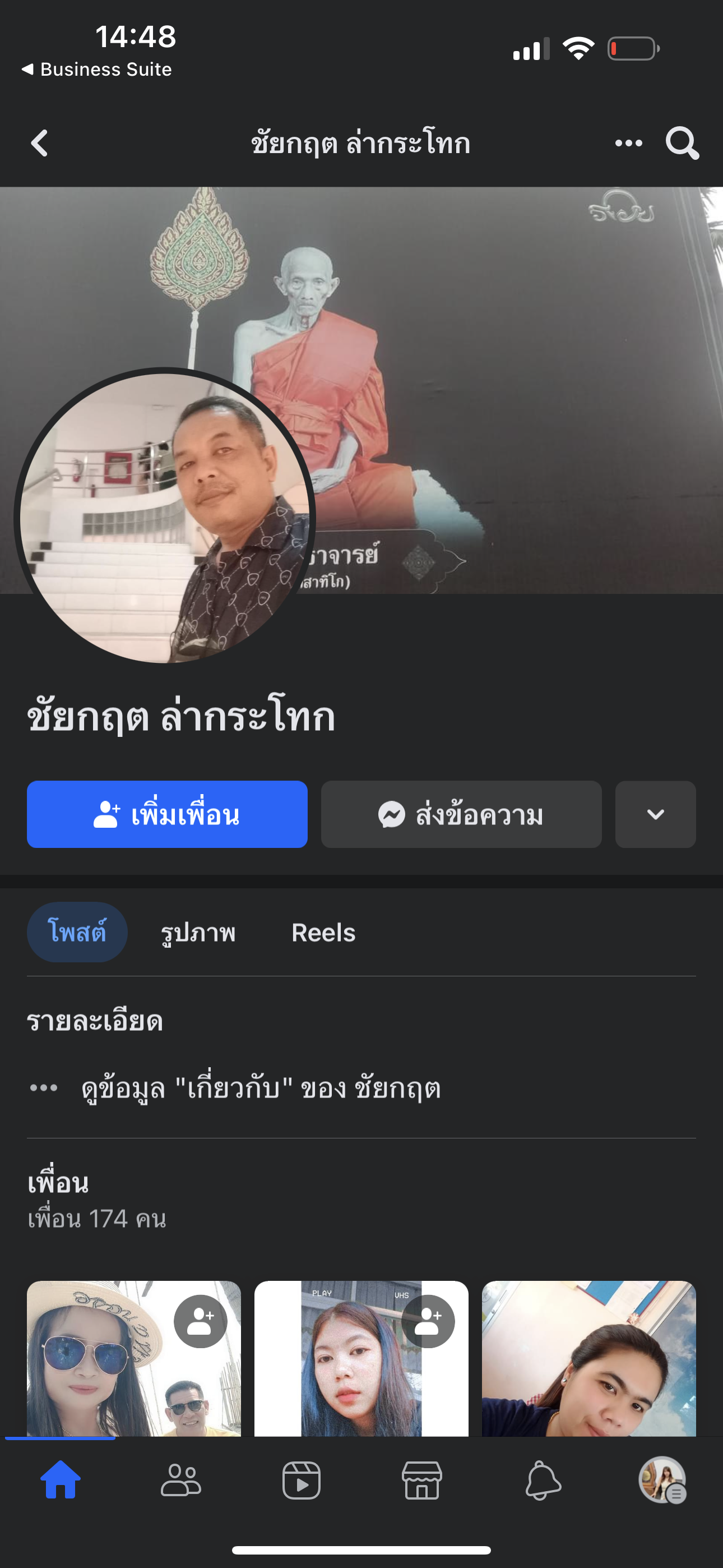Send a message via ส่งข้อความ
The width and height of the screenshot is (723, 1568).
click(x=461, y=814)
